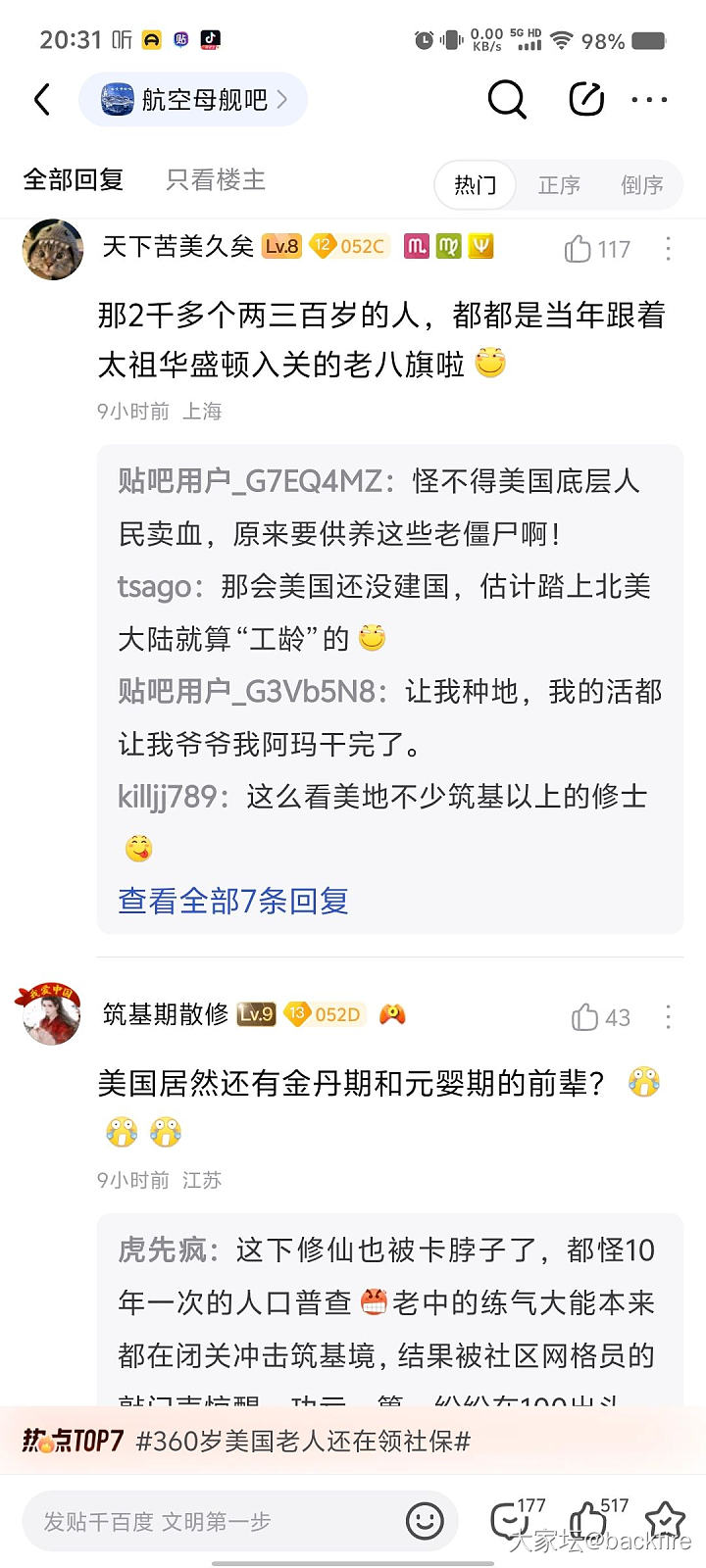Screen dimensions: 706x1568
Task: Like 天下苦美久矣's comment
Action: pyautogui.click(x=596, y=249)
